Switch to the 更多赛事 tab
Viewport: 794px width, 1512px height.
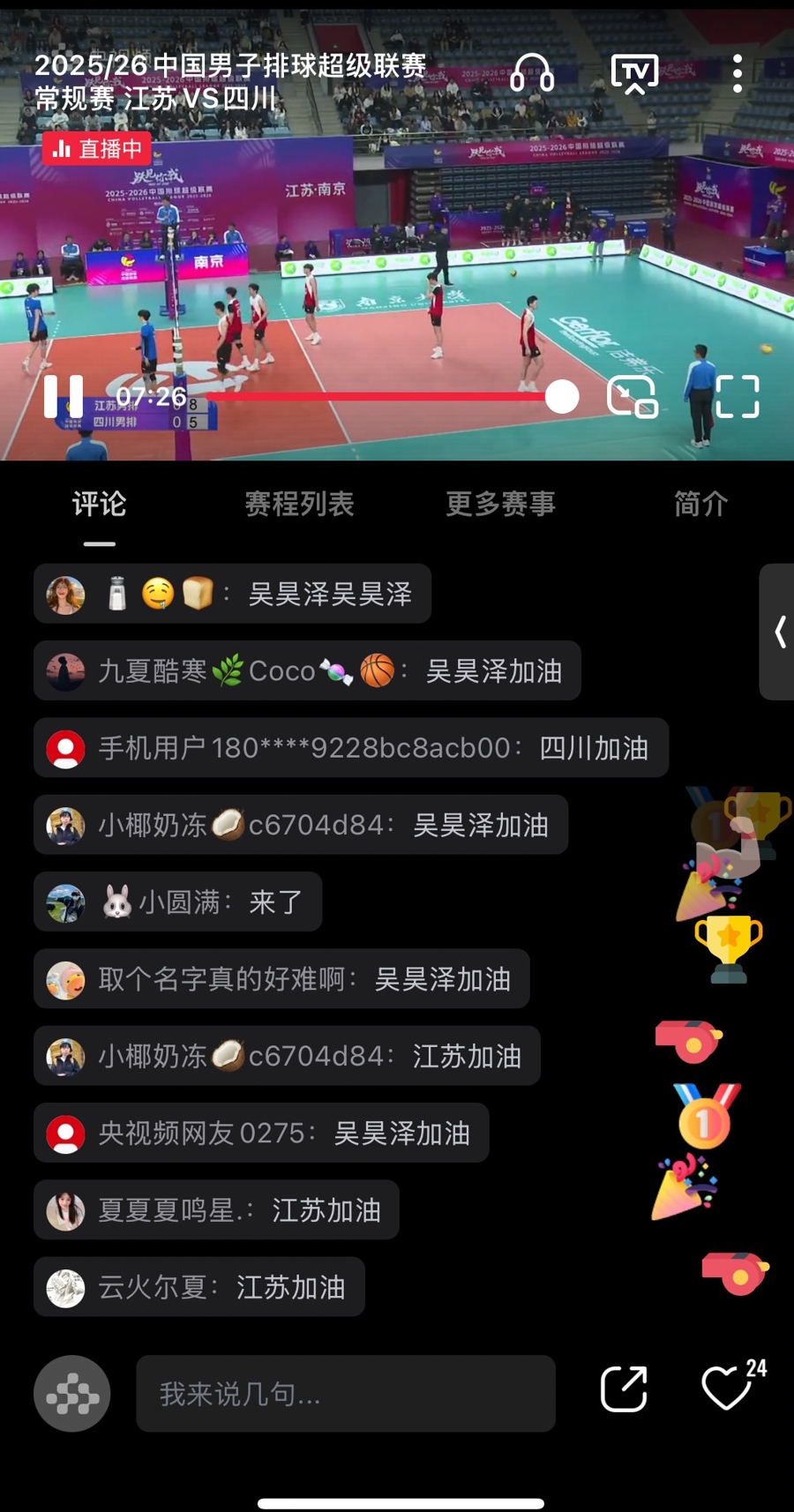500,504
